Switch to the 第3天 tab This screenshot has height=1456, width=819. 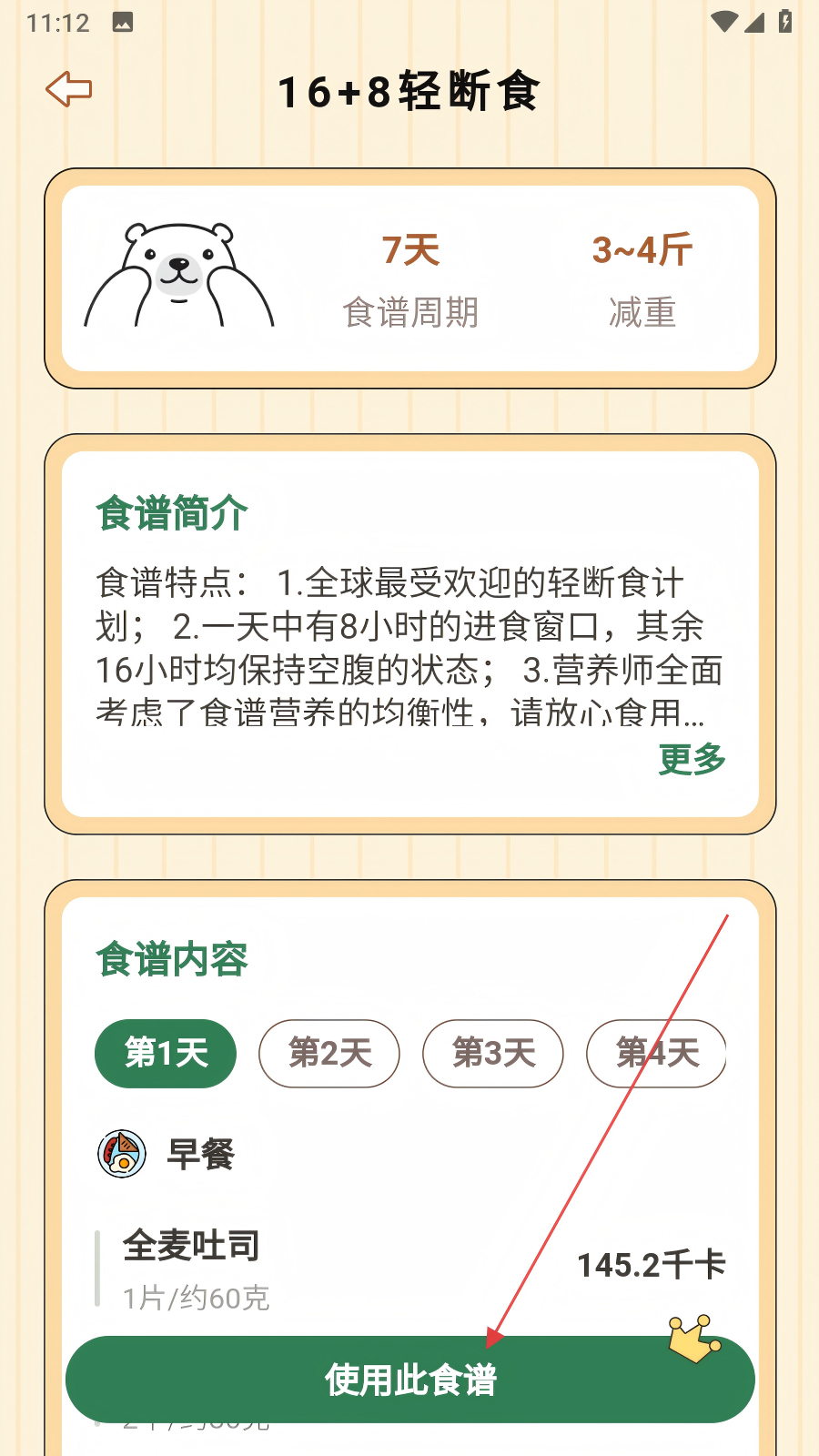pos(493,1054)
